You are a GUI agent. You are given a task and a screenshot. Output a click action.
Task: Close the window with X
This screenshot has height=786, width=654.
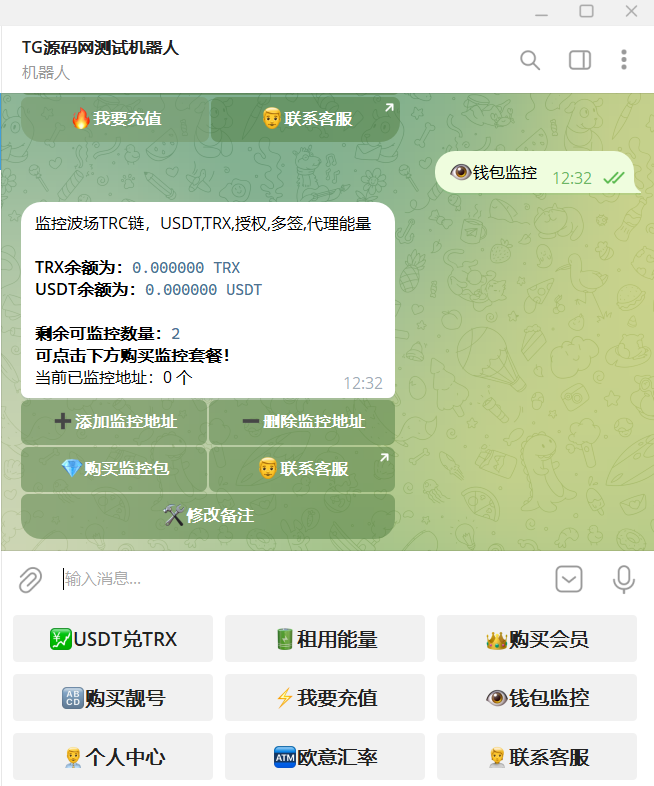pyautogui.click(x=631, y=11)
